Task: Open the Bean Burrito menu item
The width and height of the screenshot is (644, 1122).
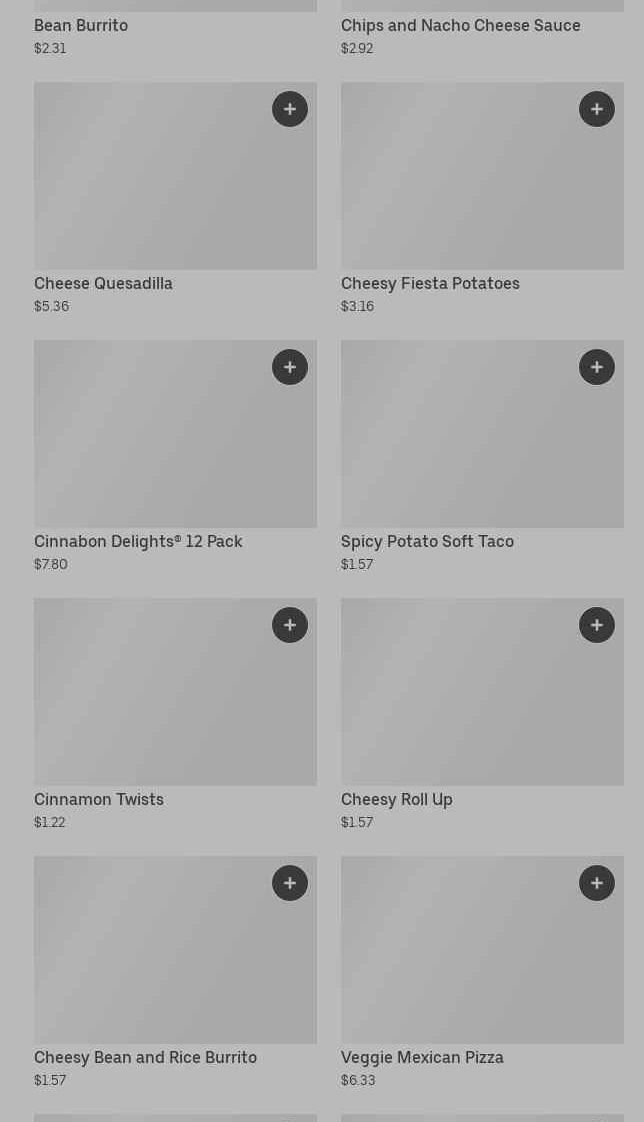Action: click(81, 26)
